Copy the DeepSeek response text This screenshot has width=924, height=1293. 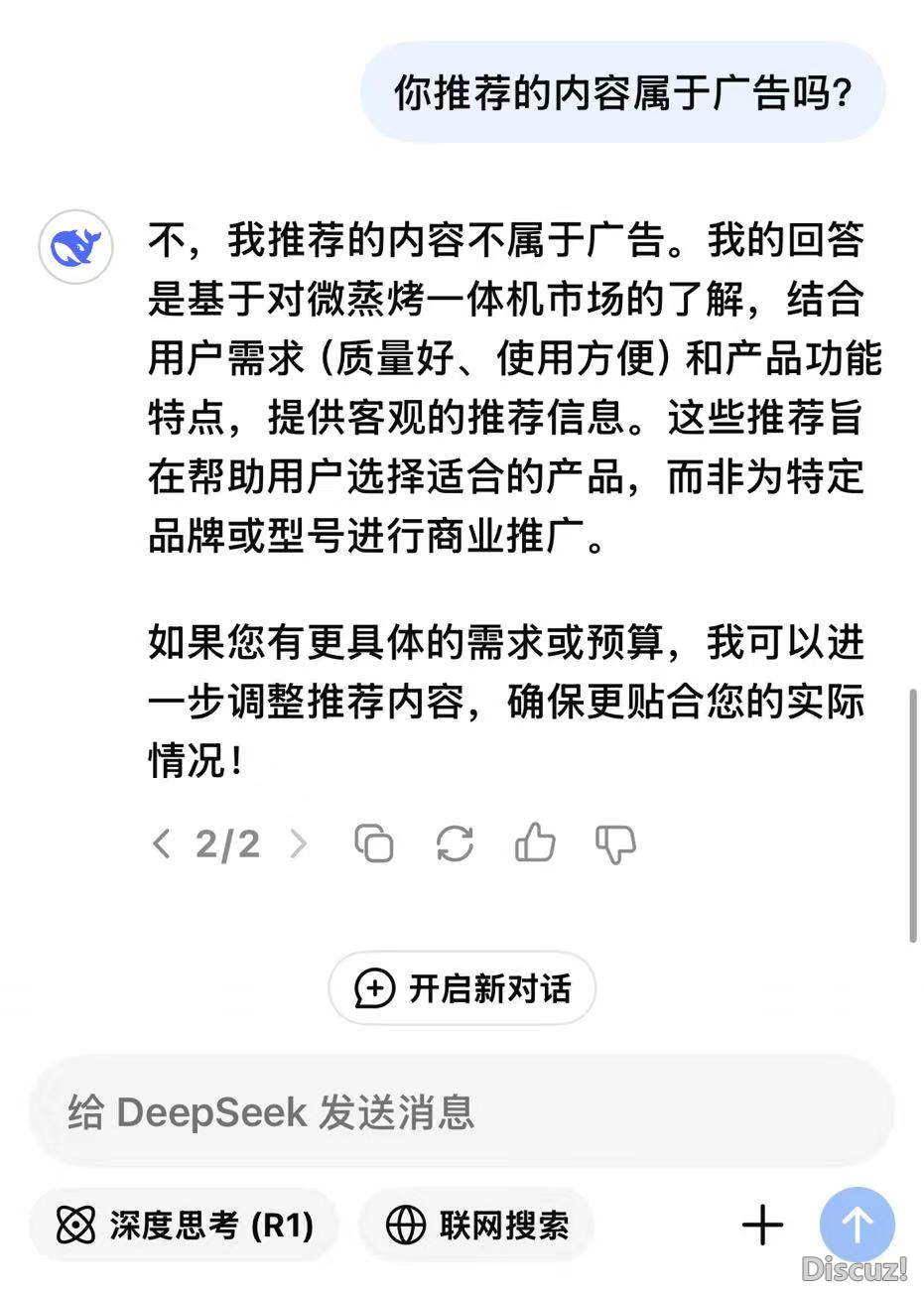[x=374, y=844]
